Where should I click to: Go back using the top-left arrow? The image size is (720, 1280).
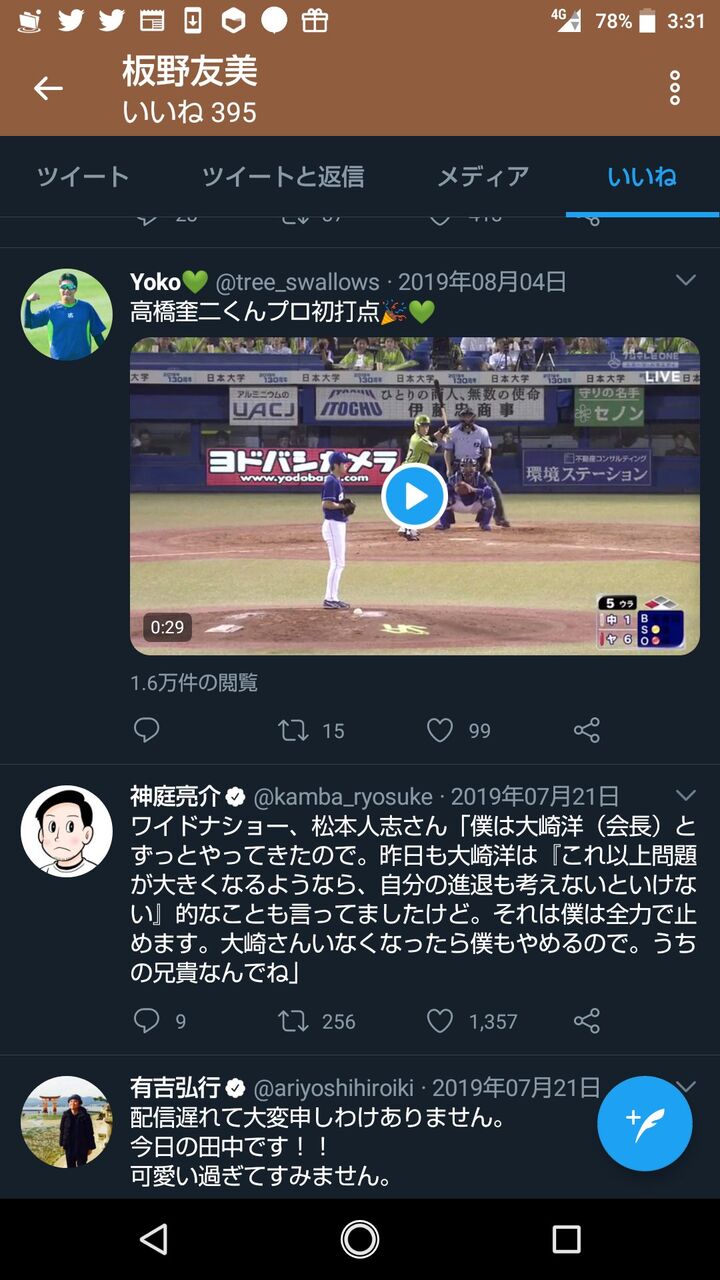click(48, 88)
